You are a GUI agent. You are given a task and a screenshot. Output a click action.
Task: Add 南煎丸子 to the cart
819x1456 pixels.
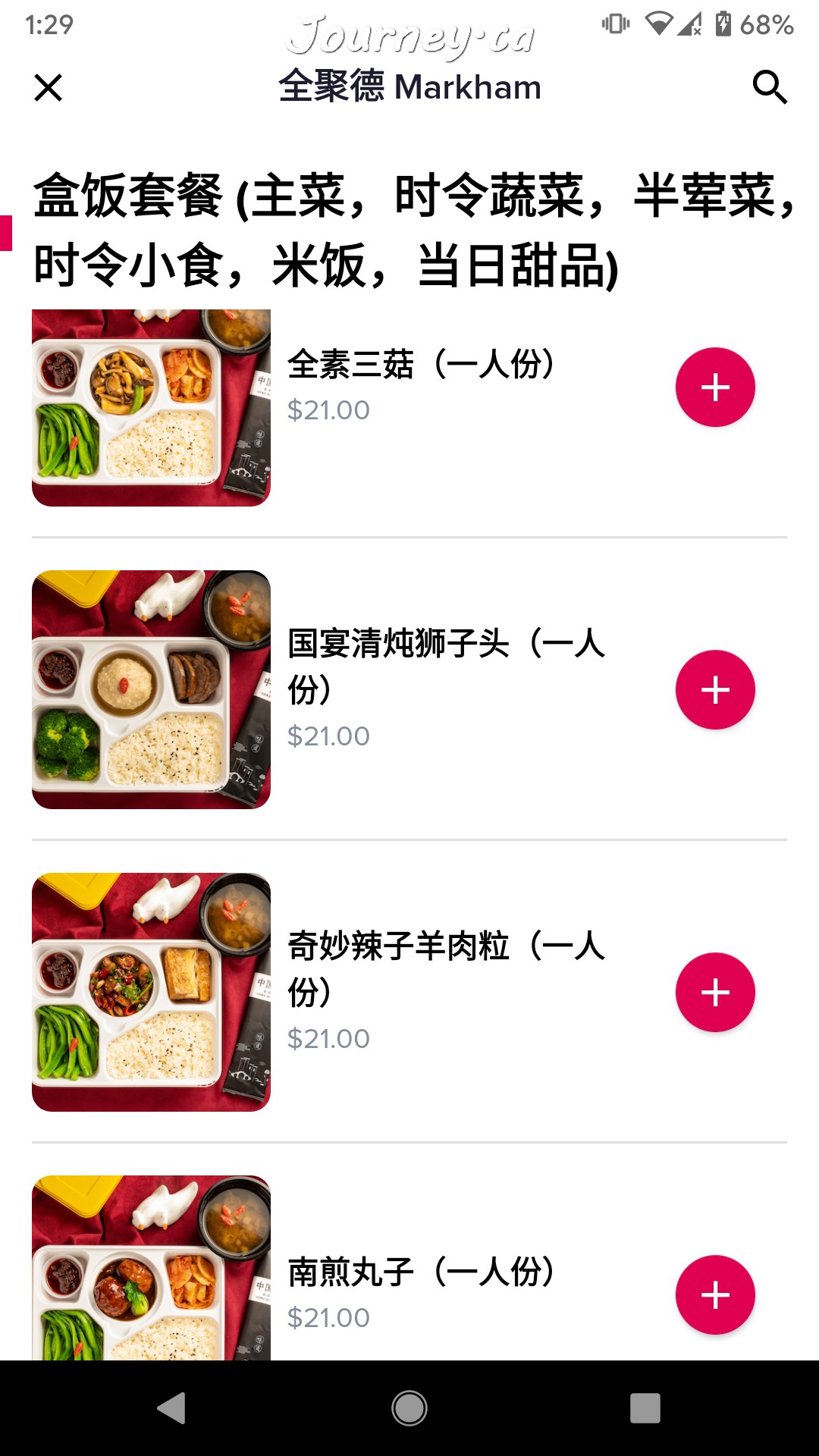pyautogui.click(x=715, y=1295)
